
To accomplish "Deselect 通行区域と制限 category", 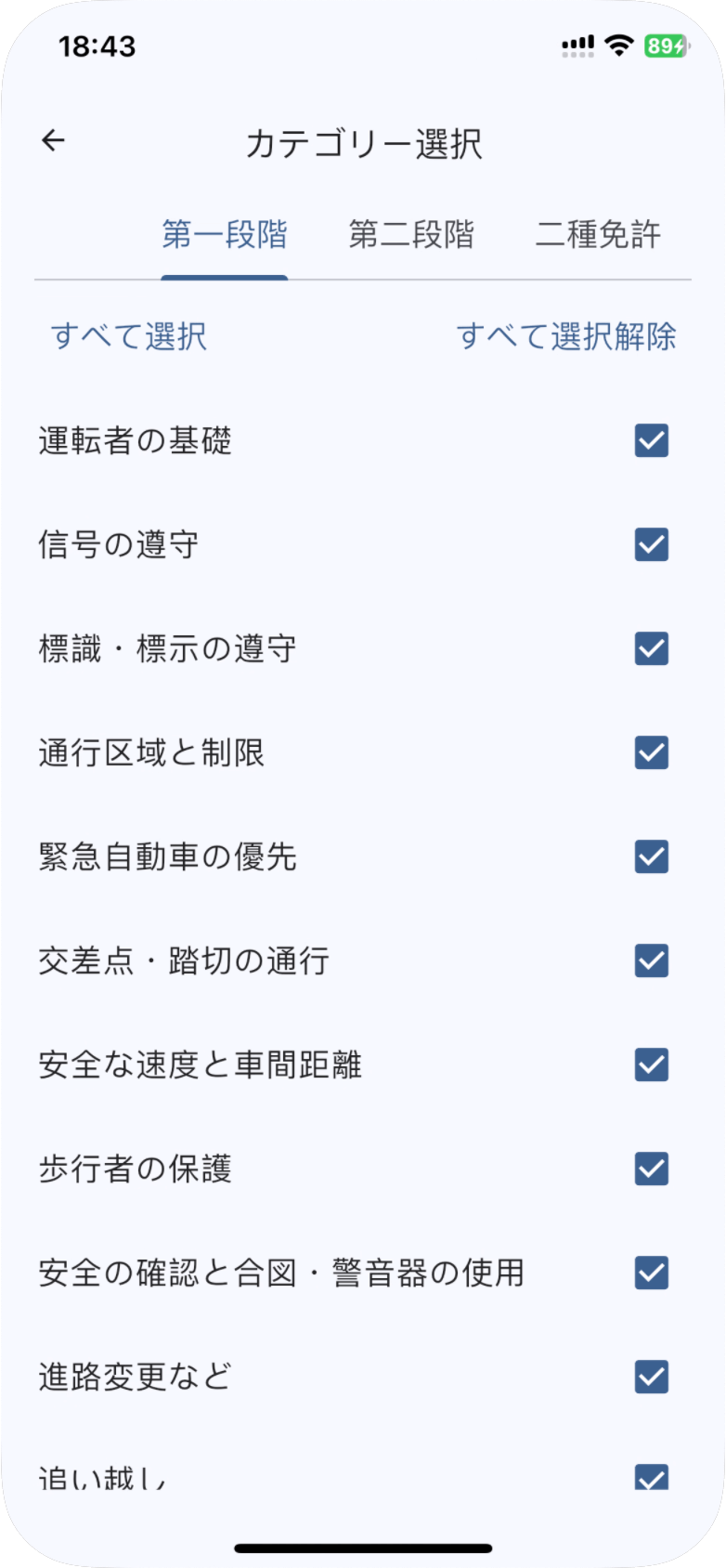I will [652, 752].
